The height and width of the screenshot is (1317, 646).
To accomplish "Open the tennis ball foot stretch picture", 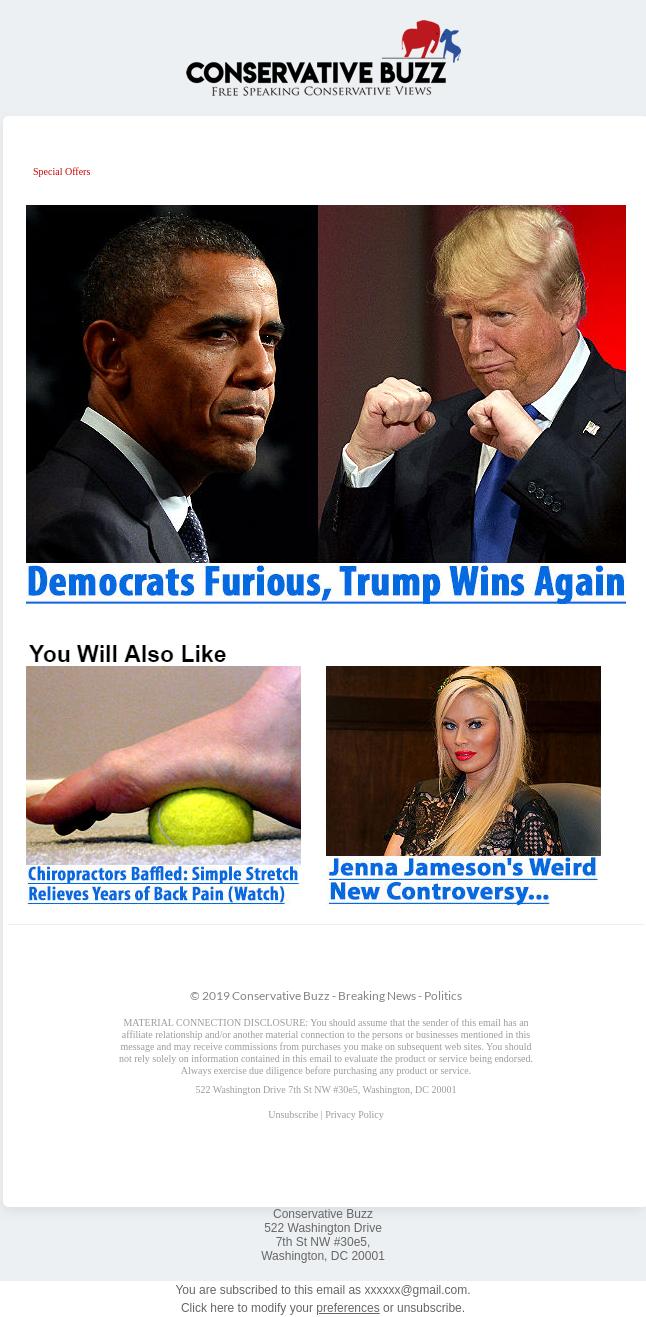I will coord(163,765).
